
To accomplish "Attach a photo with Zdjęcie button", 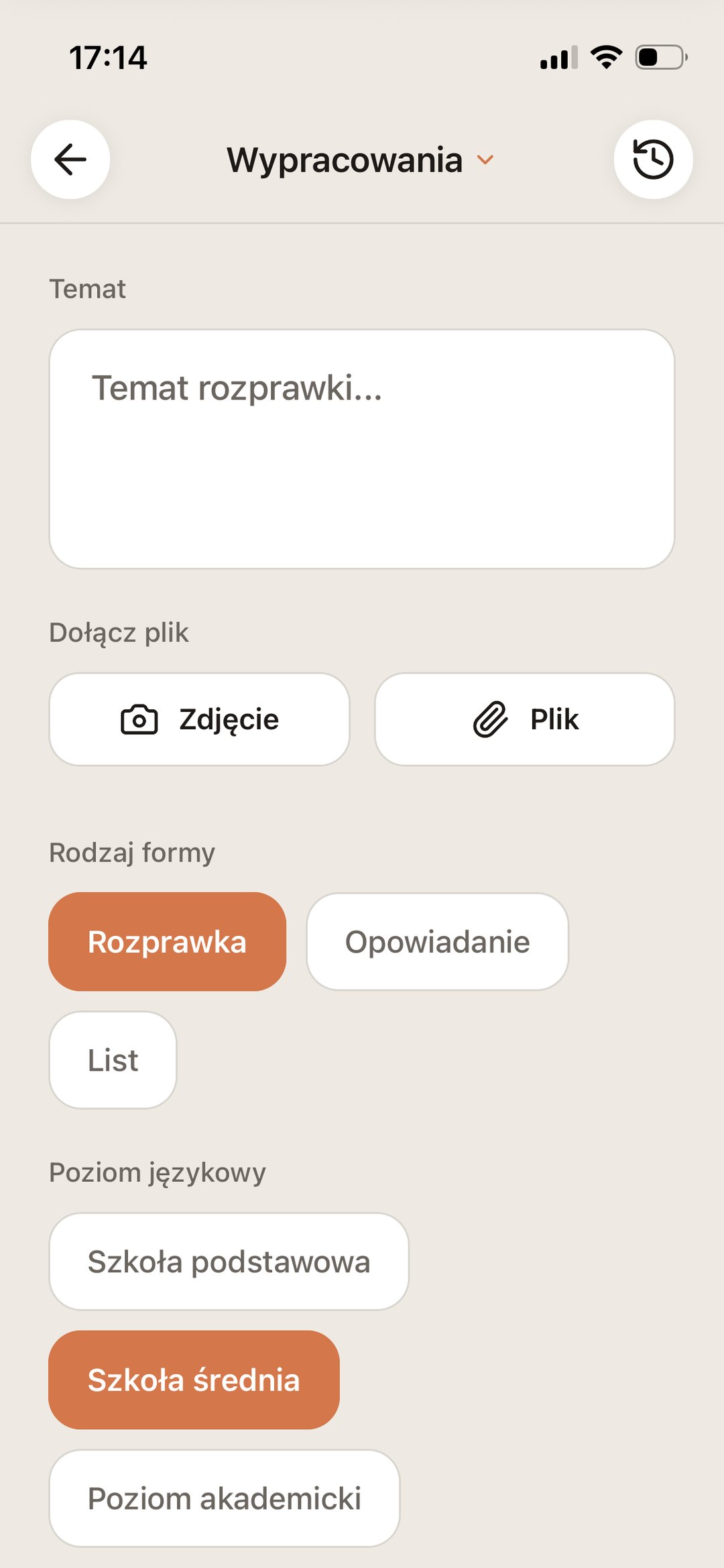I will pyautogui.click(x=198, y=718).
